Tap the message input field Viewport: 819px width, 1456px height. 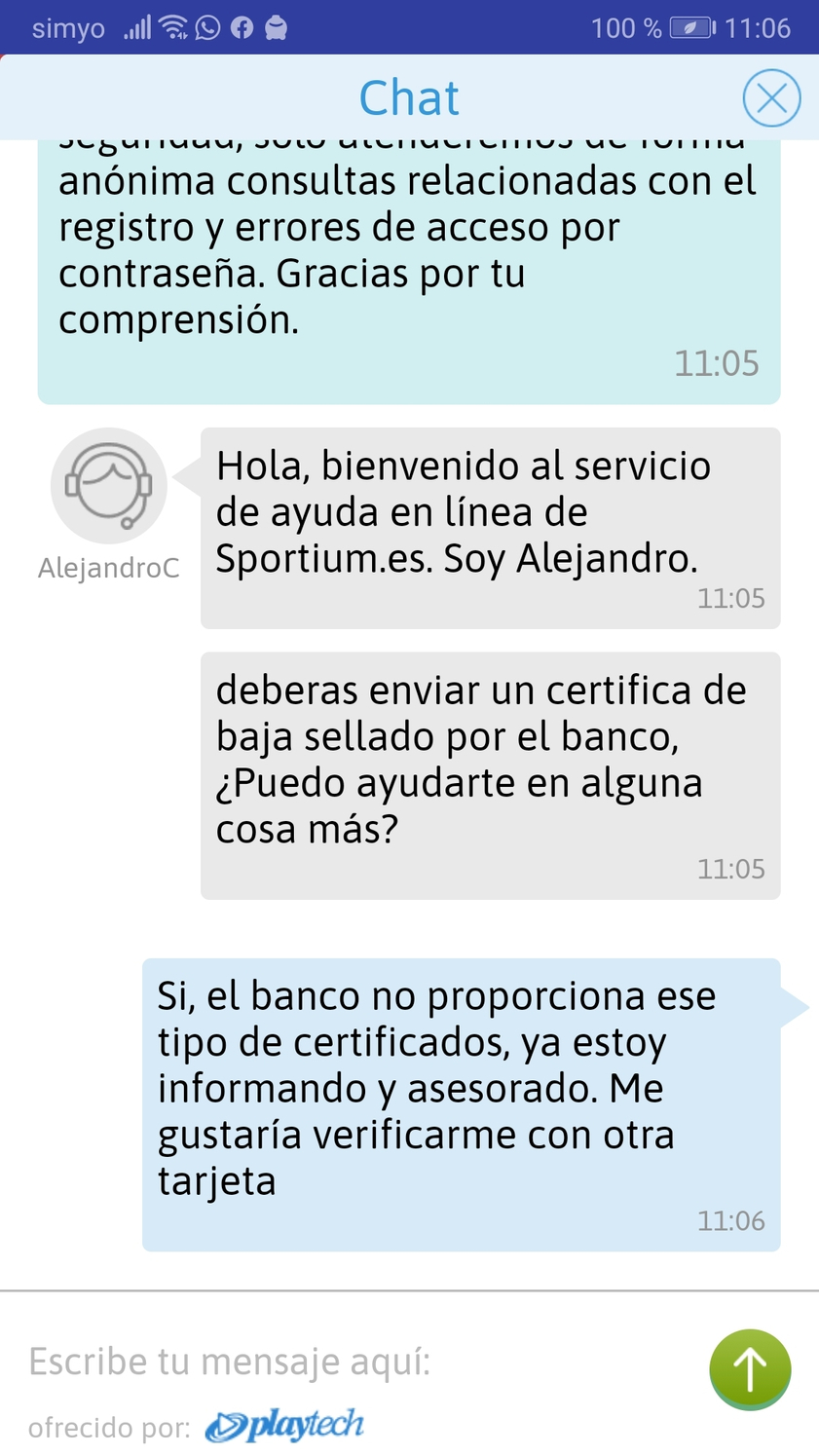click(x=351, y=1361)
